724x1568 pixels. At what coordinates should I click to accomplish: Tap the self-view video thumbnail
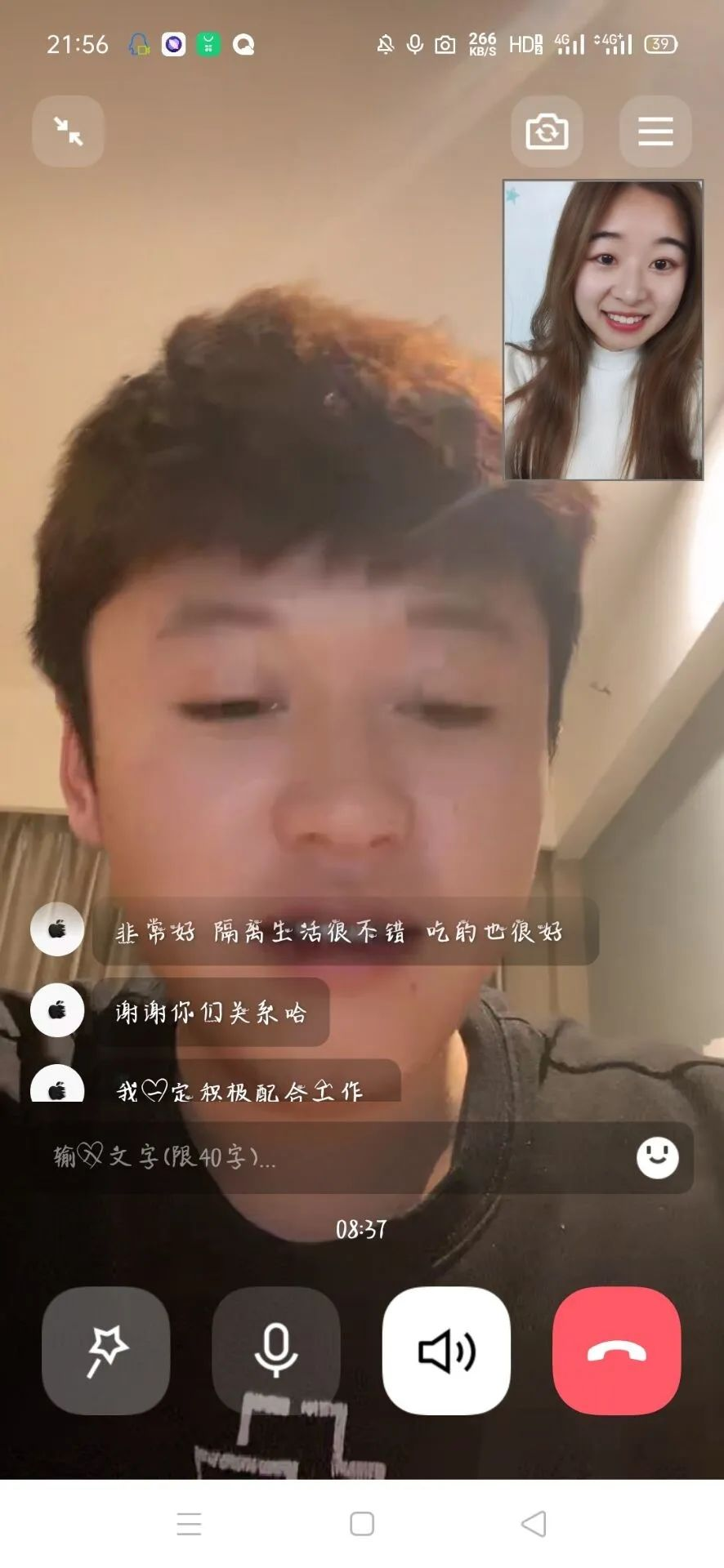[x=603, y=330]
